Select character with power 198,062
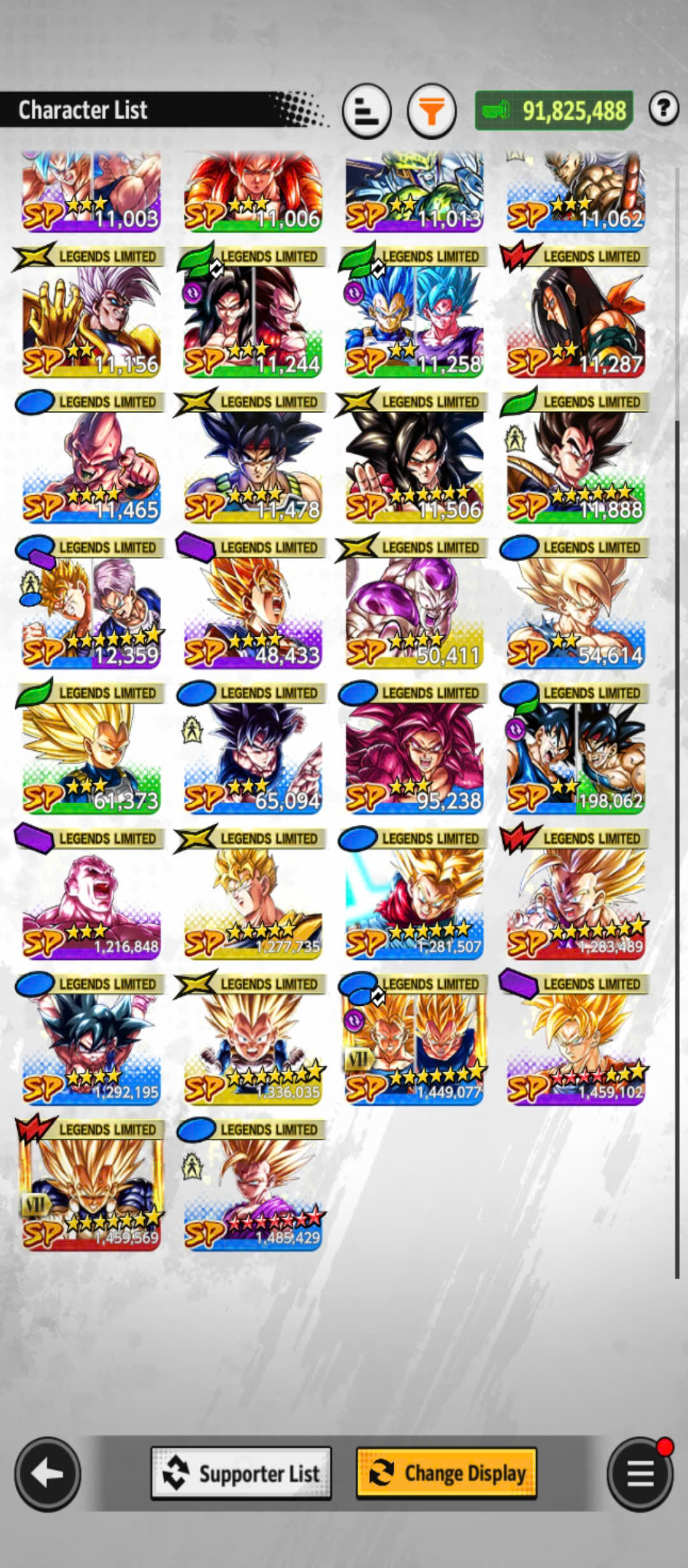The image size is (688, 1568). click(576, 755)
